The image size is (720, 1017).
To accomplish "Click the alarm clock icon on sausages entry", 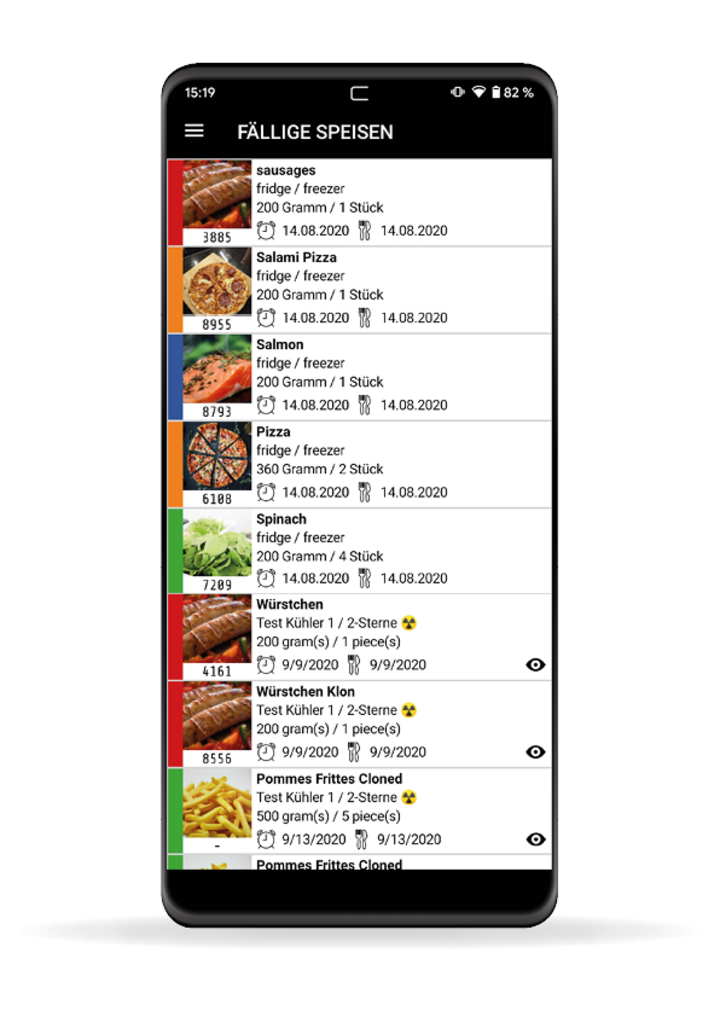I will point(264,230).
